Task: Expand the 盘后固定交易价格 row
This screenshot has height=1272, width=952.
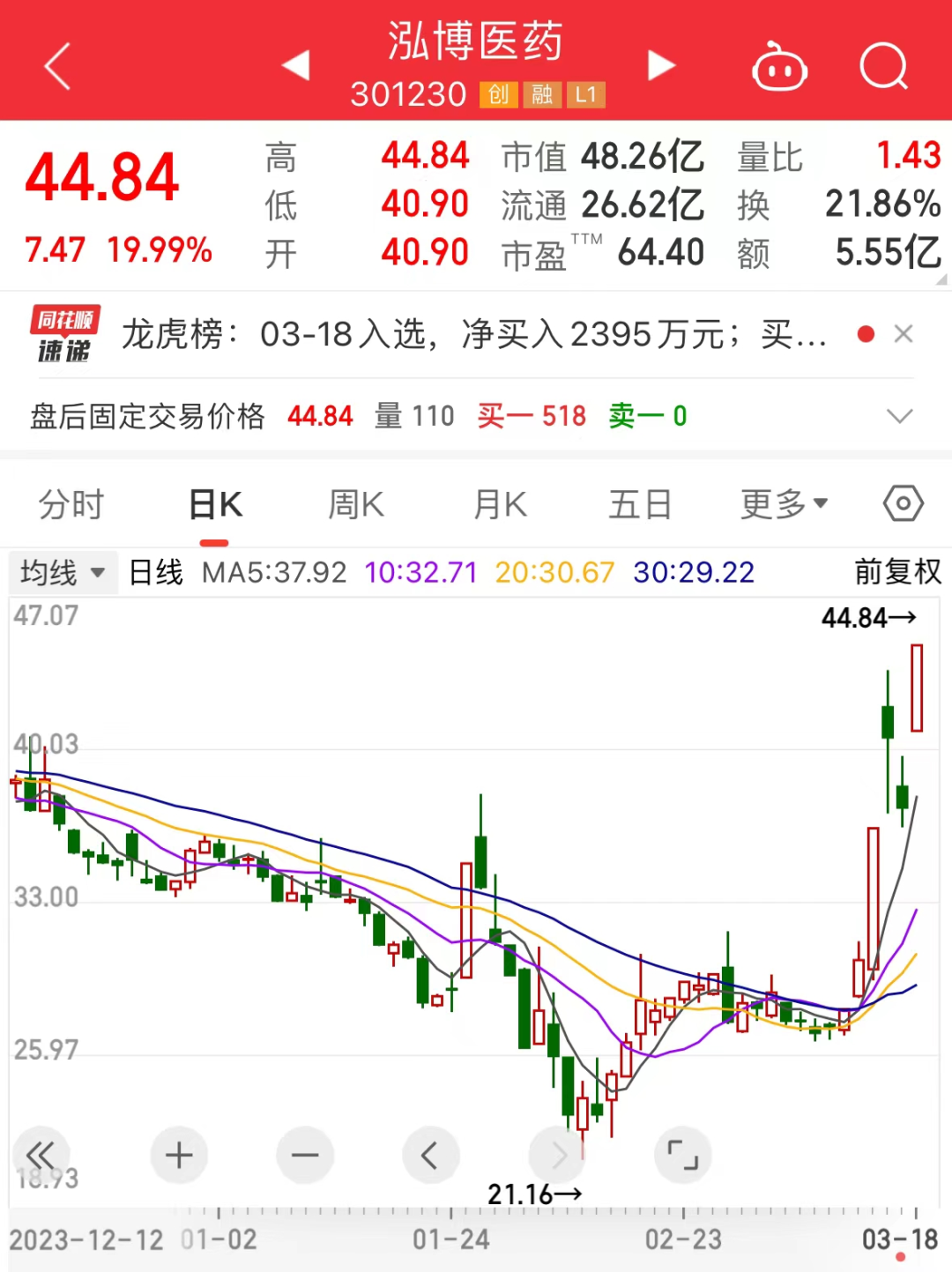Action: coord(899,416)
